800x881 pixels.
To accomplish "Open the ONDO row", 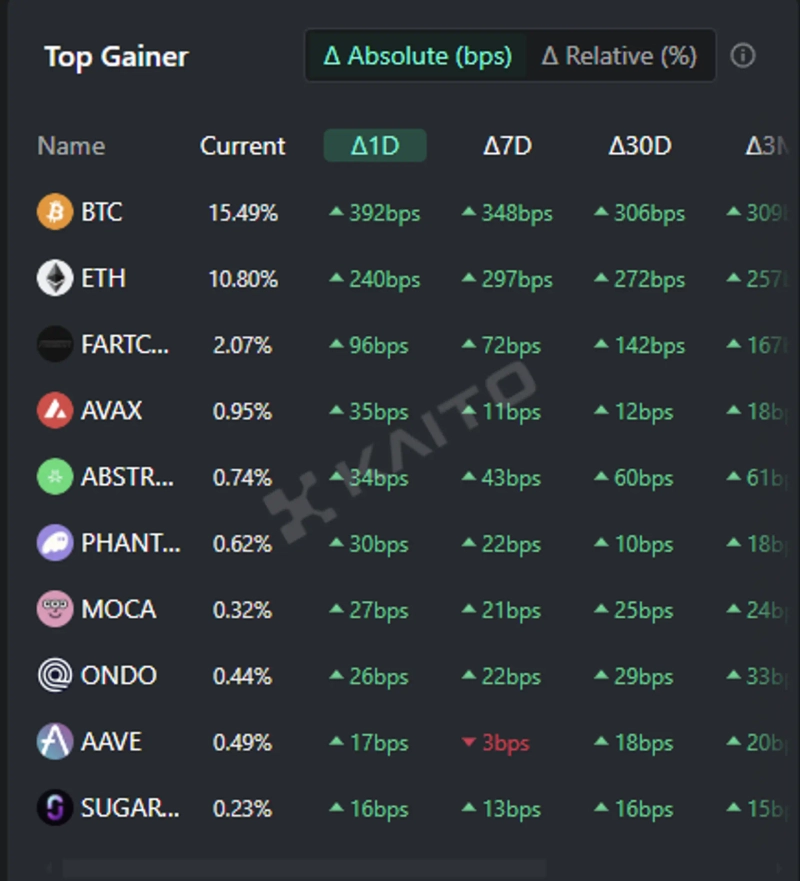I will pyautogui.click(x=118, y=676).
